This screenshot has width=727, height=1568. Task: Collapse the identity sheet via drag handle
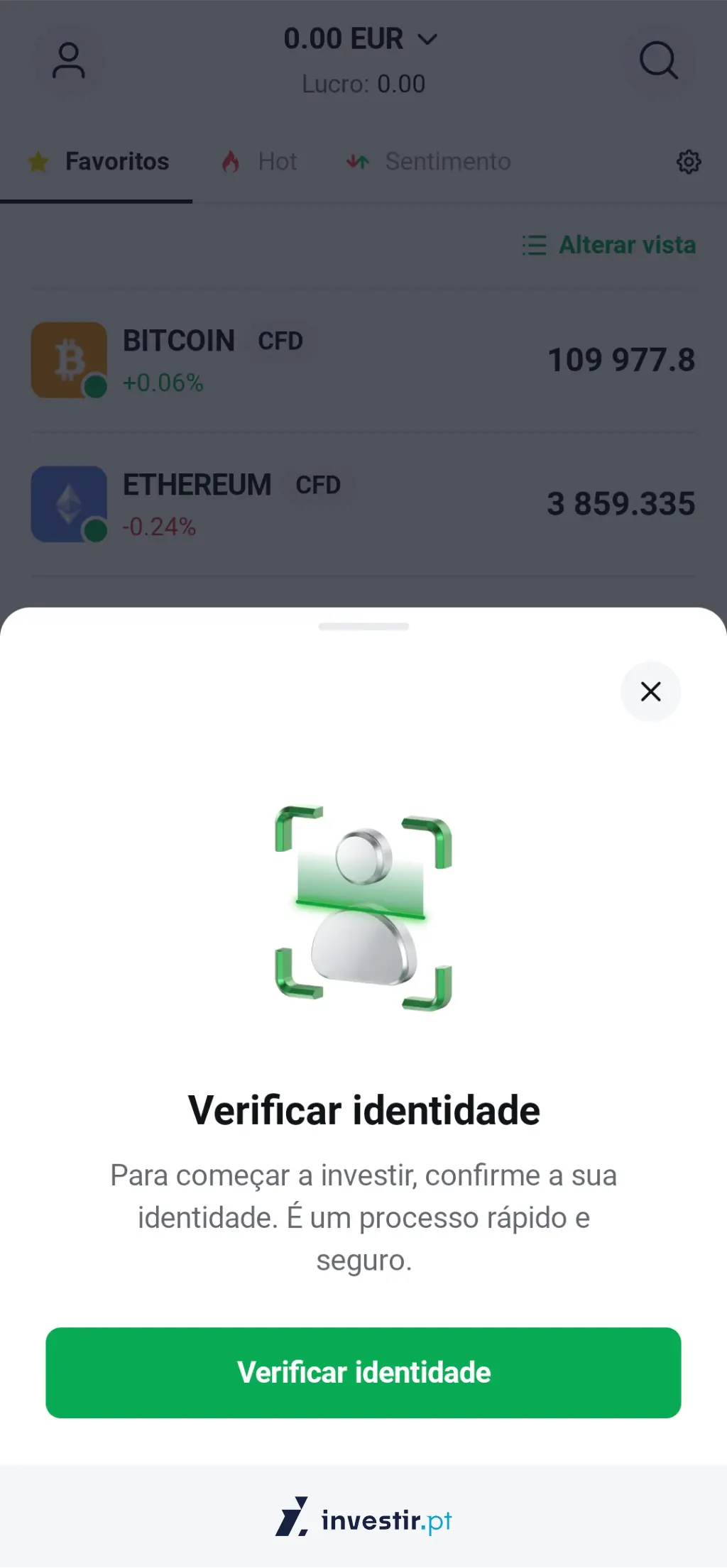point(363,626)
